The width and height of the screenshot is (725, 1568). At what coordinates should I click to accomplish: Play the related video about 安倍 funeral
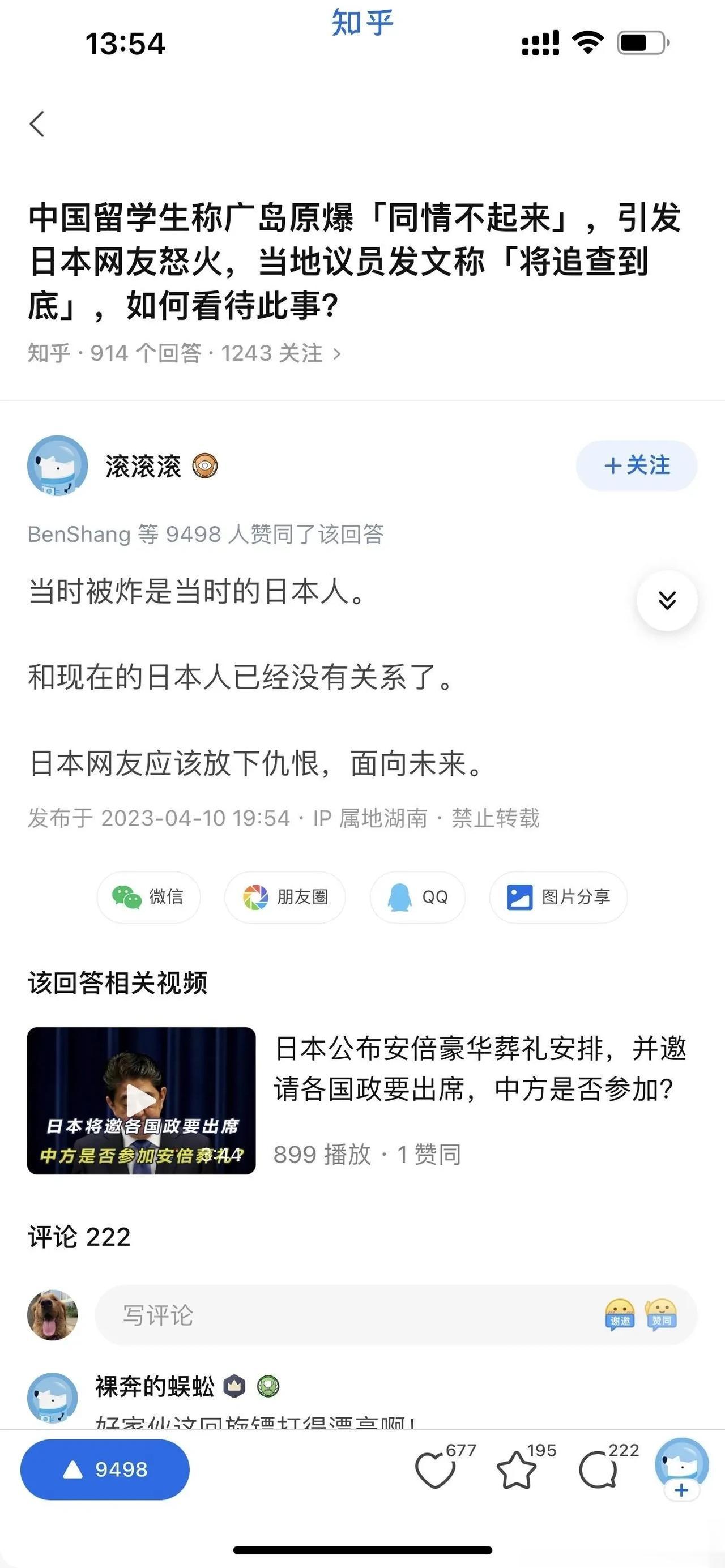coord(141,1100)
